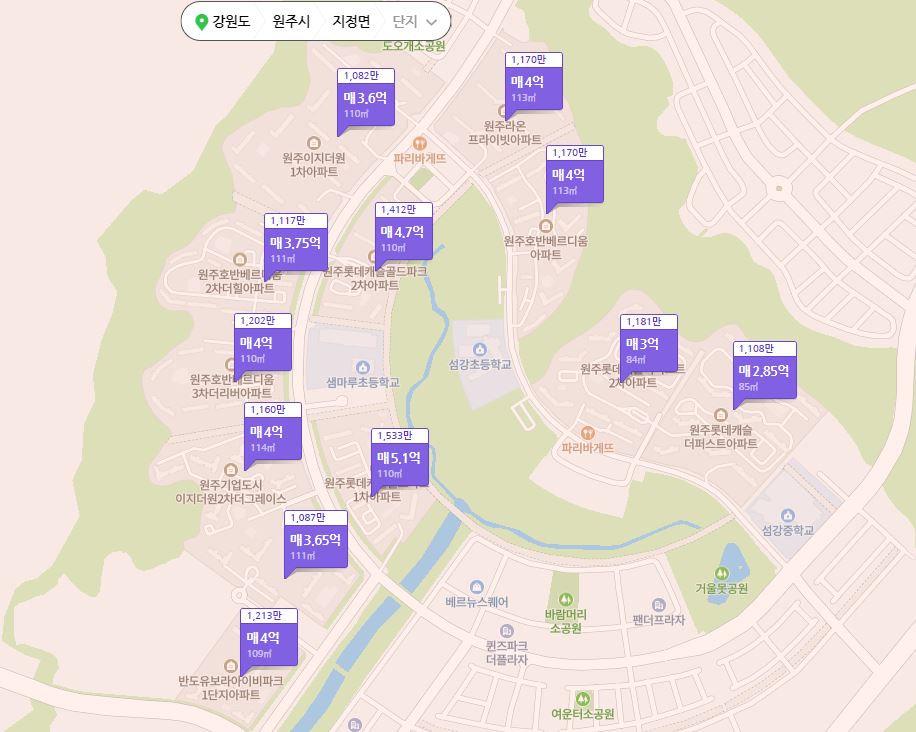Screen dimensions: 916x732
Task: Open the 1,202만 매 4억 110㎡ marker
Action: [x=263, y=342]
